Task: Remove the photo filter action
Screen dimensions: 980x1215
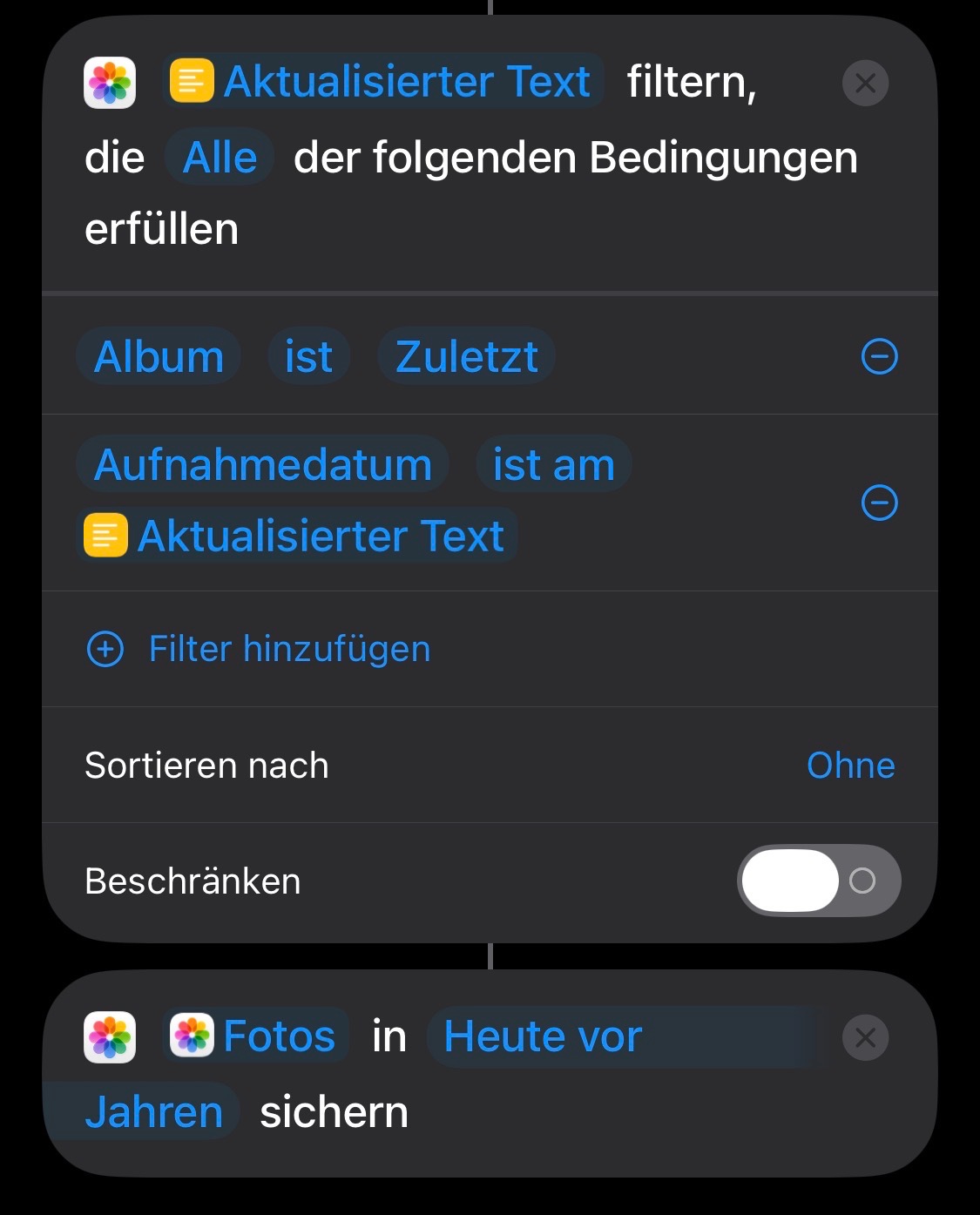Action: [x=865, y=84]
